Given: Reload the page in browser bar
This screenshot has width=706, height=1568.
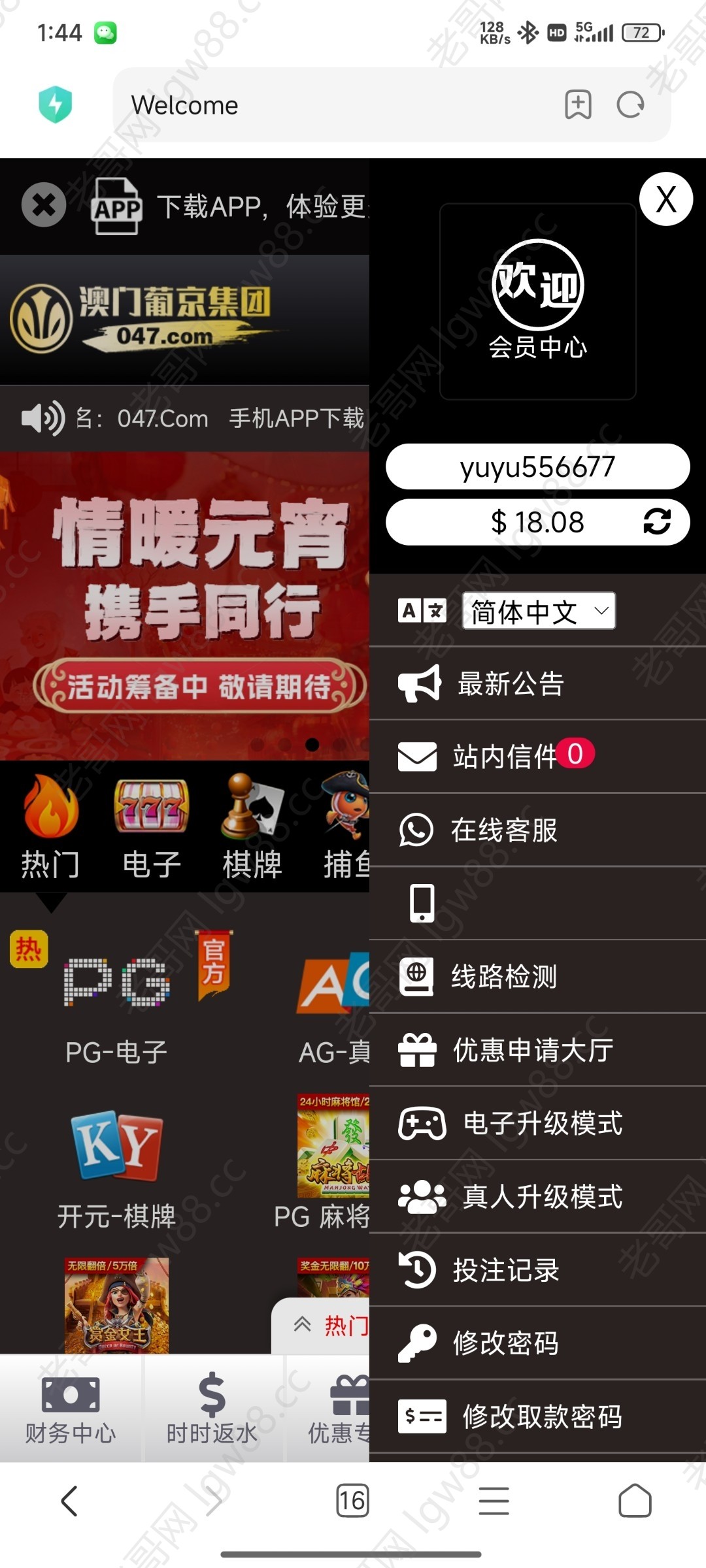Looking at the screenshot, I should click(x=630, y=105).
